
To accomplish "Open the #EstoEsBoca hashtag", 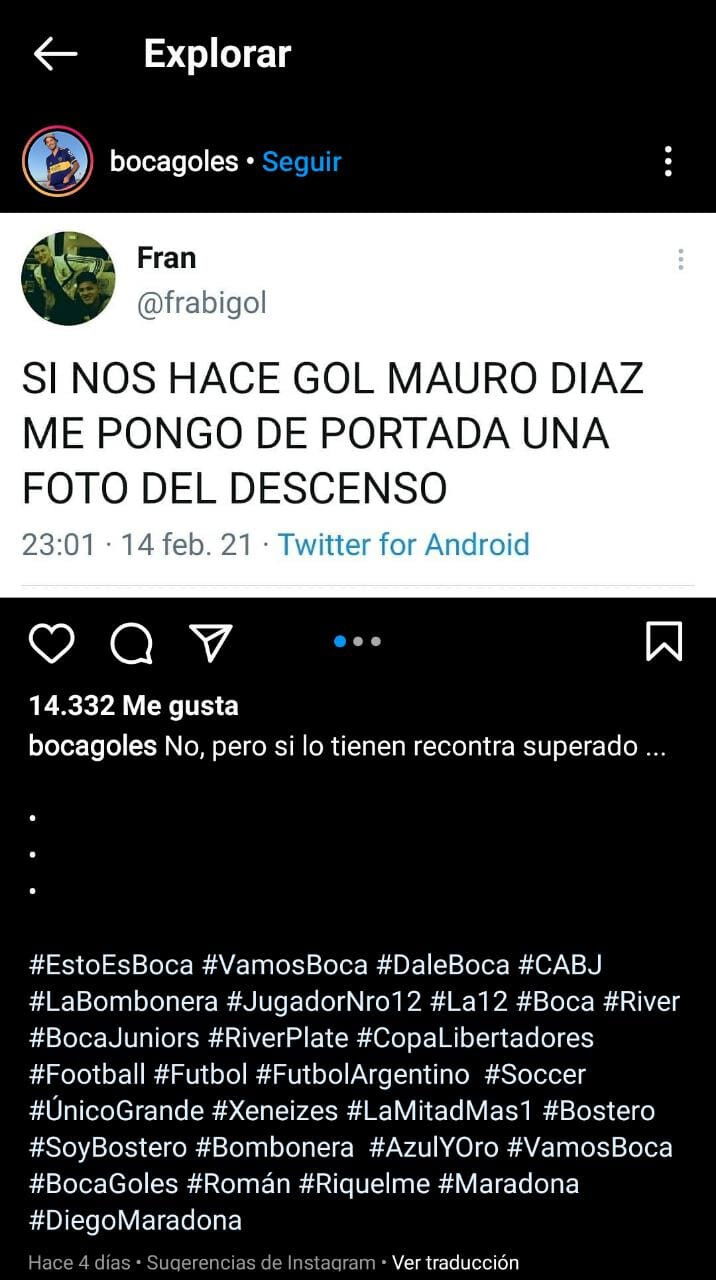I will (x=111, y=965).
